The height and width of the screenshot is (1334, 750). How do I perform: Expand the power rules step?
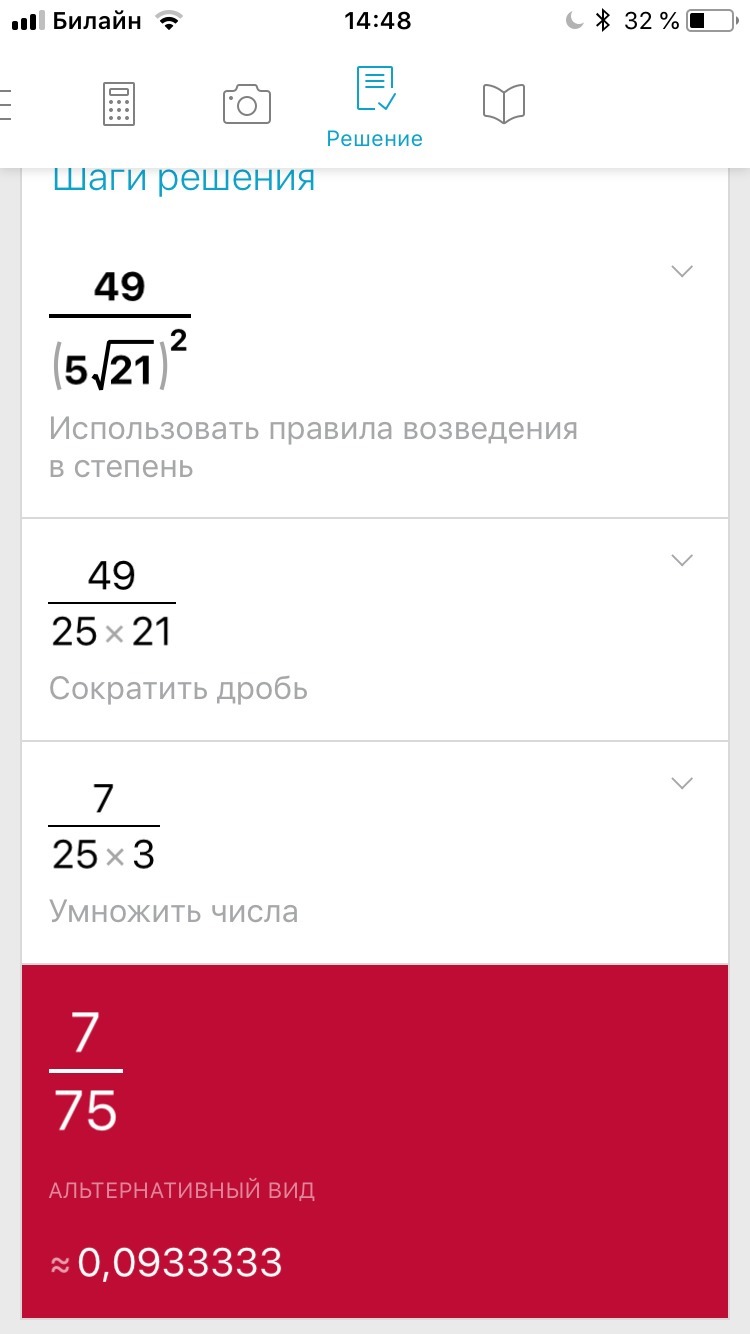(x=682, y=271)
